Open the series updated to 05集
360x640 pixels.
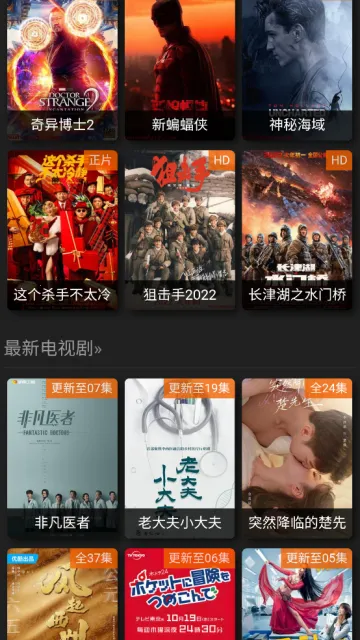[x=297, y=594]
